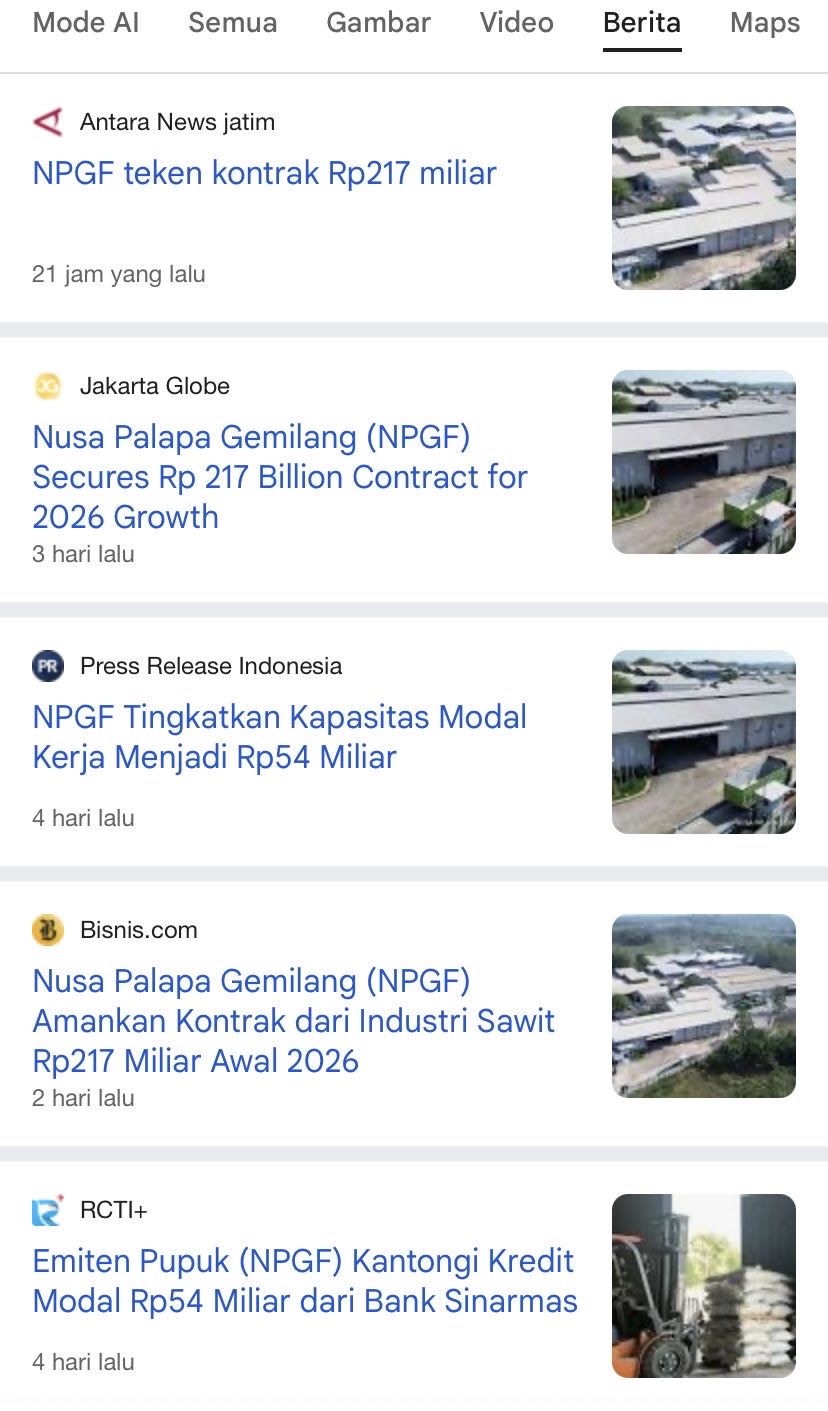Select the Video tab
Screen dimensions: 828x1411
tap(516, 23)
